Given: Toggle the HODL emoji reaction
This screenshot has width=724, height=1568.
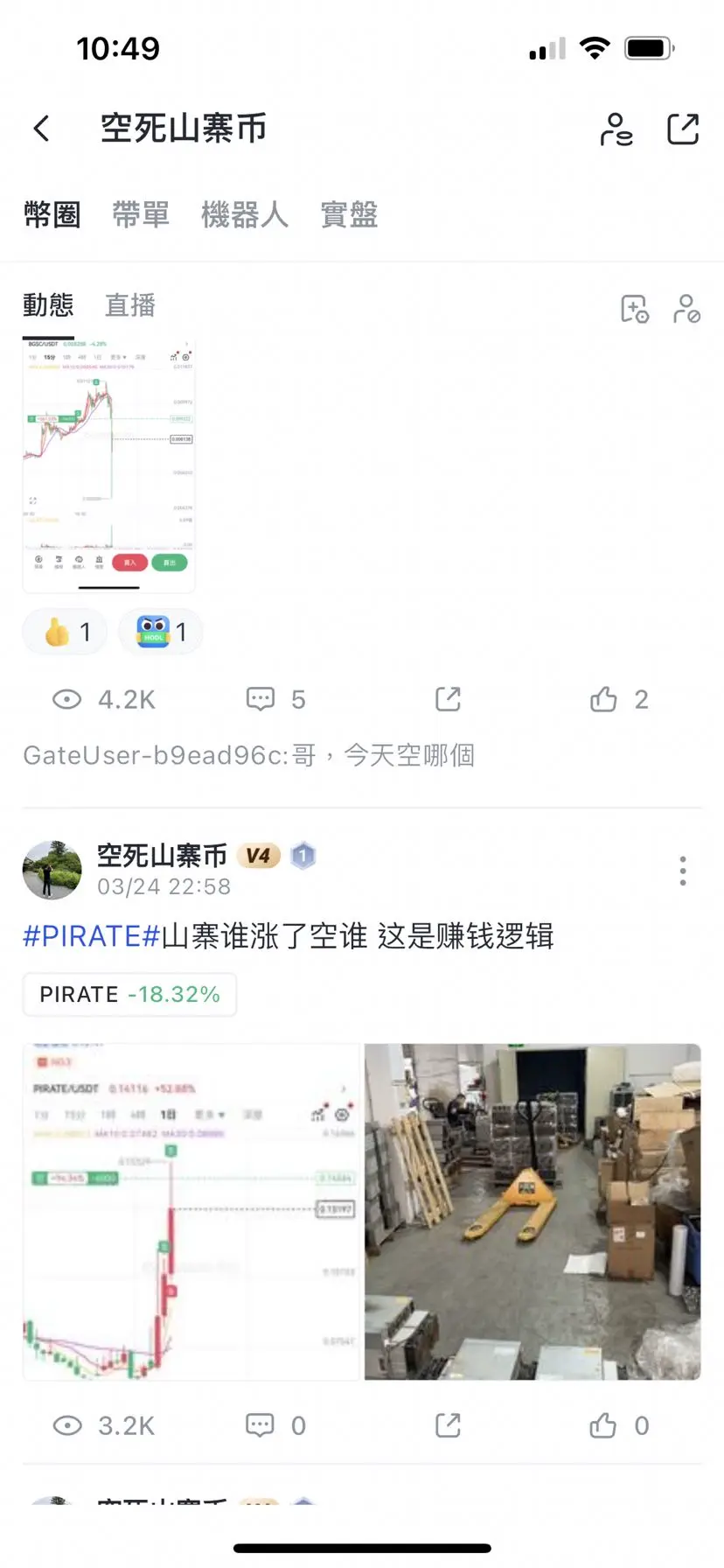Looking at the screenshot, I should [x=160, y=631].
